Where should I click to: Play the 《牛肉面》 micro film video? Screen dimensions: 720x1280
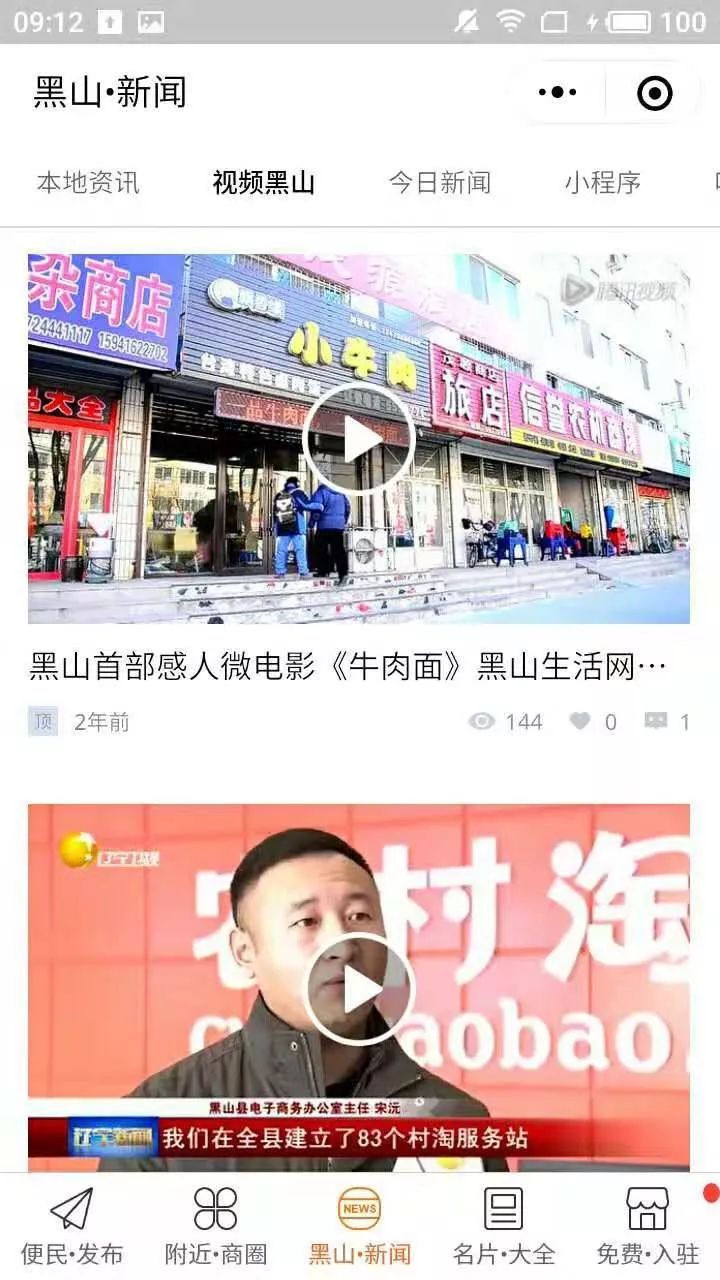point(359,439)
